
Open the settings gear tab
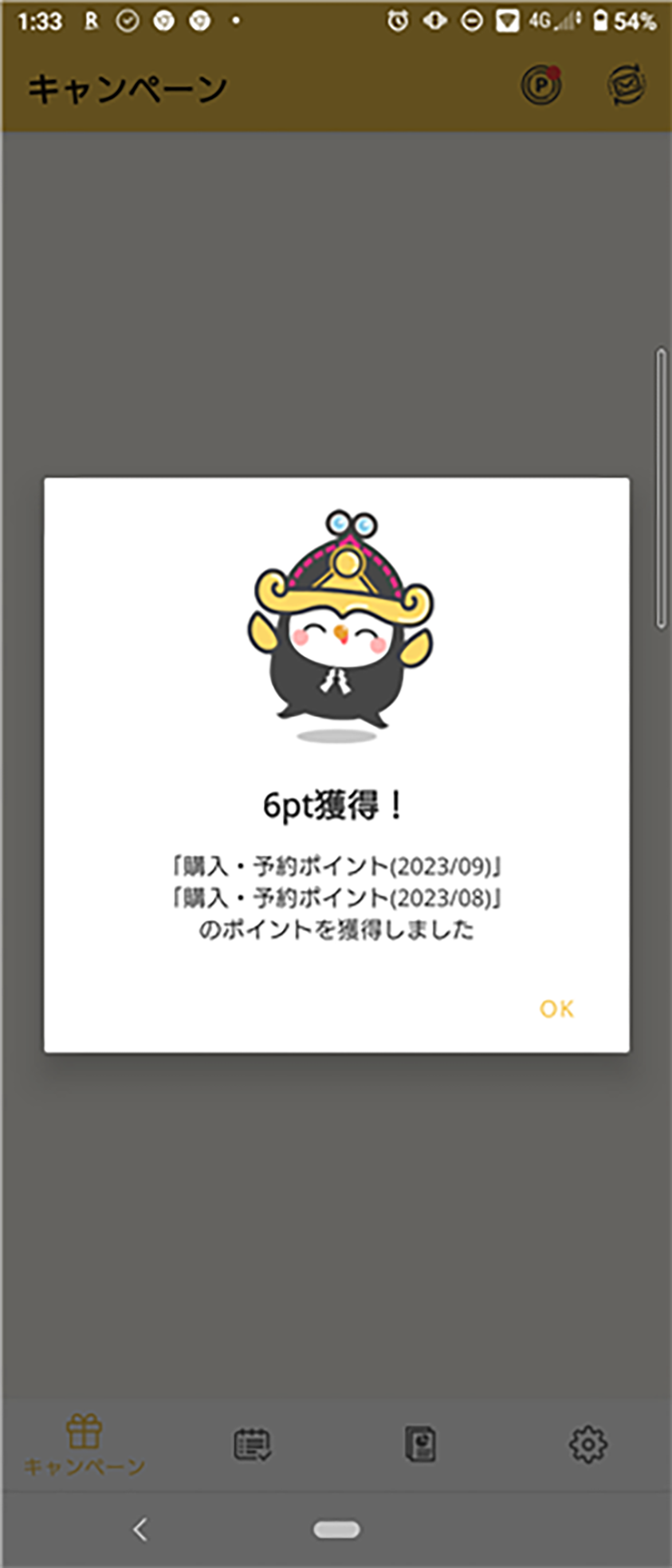coord(588,1444)
